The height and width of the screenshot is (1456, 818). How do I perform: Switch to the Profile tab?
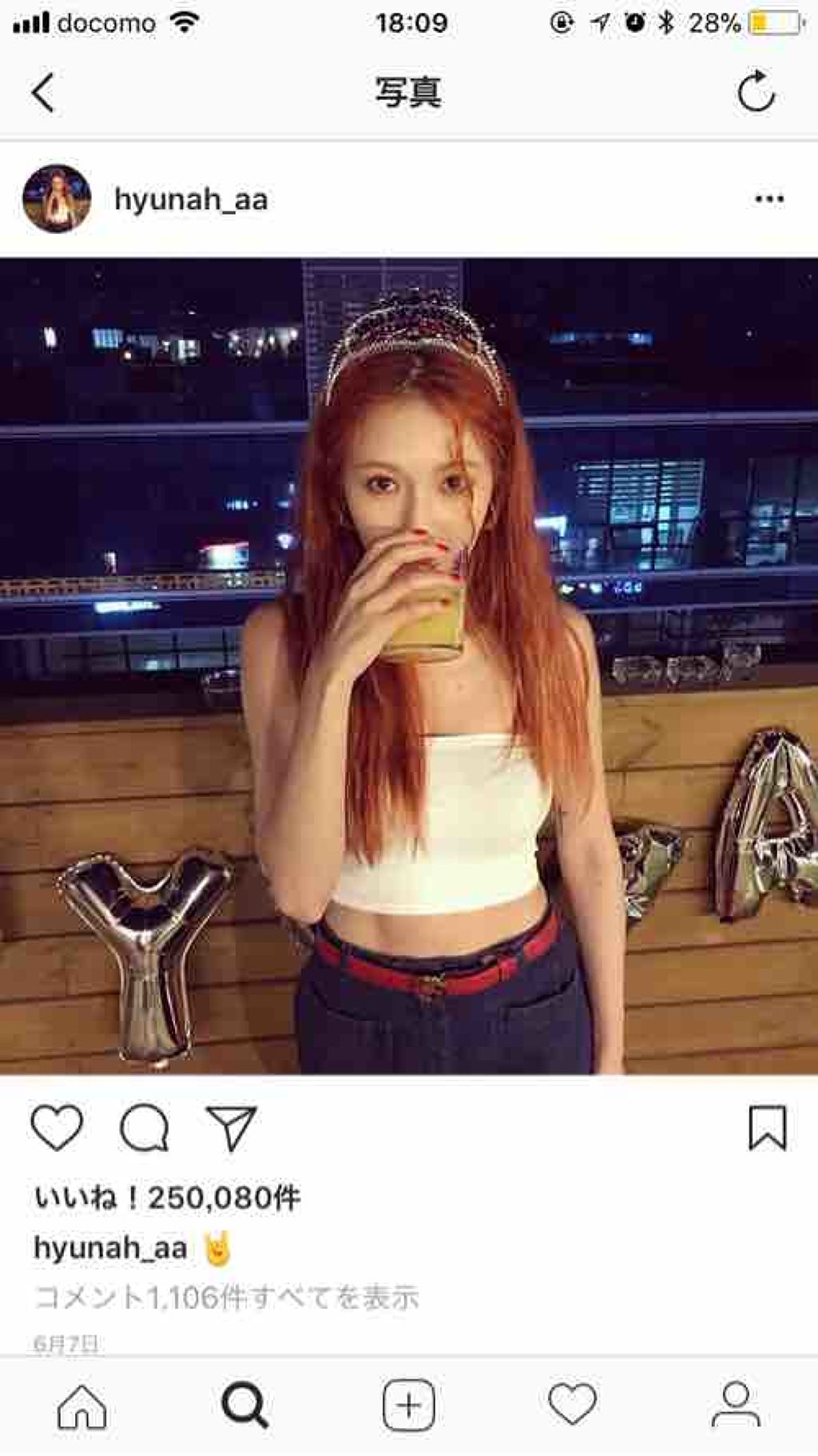click(x=735, y=1406)
